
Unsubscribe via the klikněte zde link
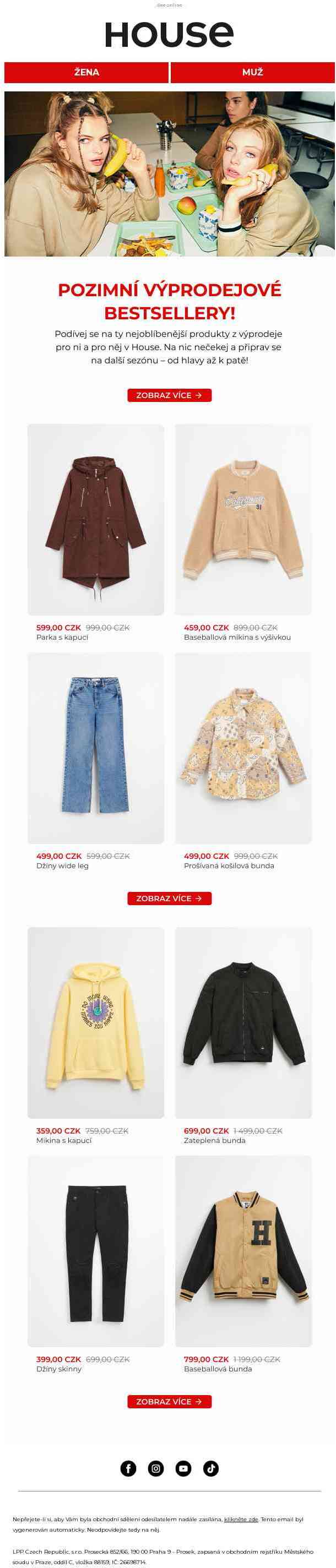(241, 1520)
